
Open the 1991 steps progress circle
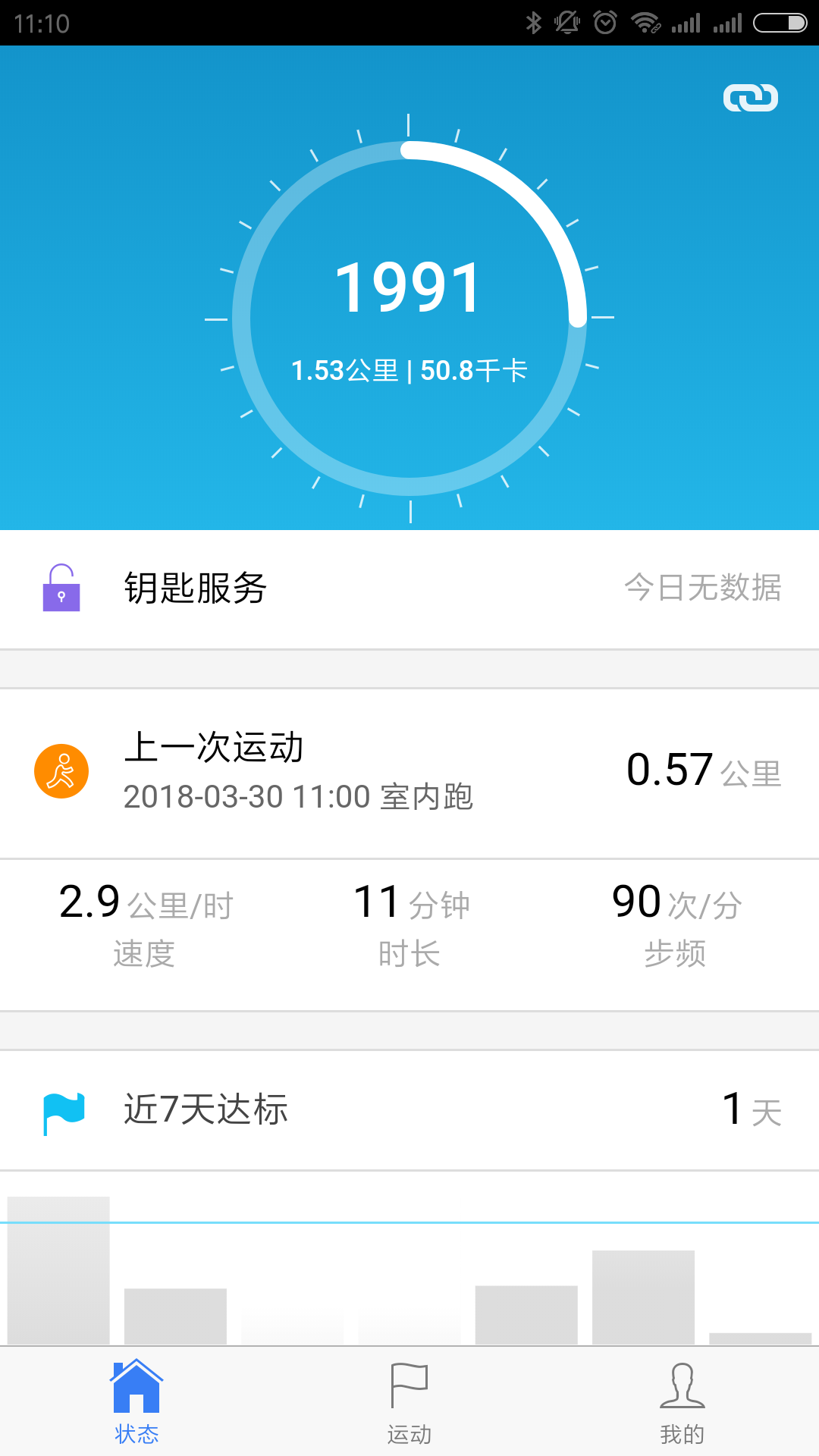(409, 318)
